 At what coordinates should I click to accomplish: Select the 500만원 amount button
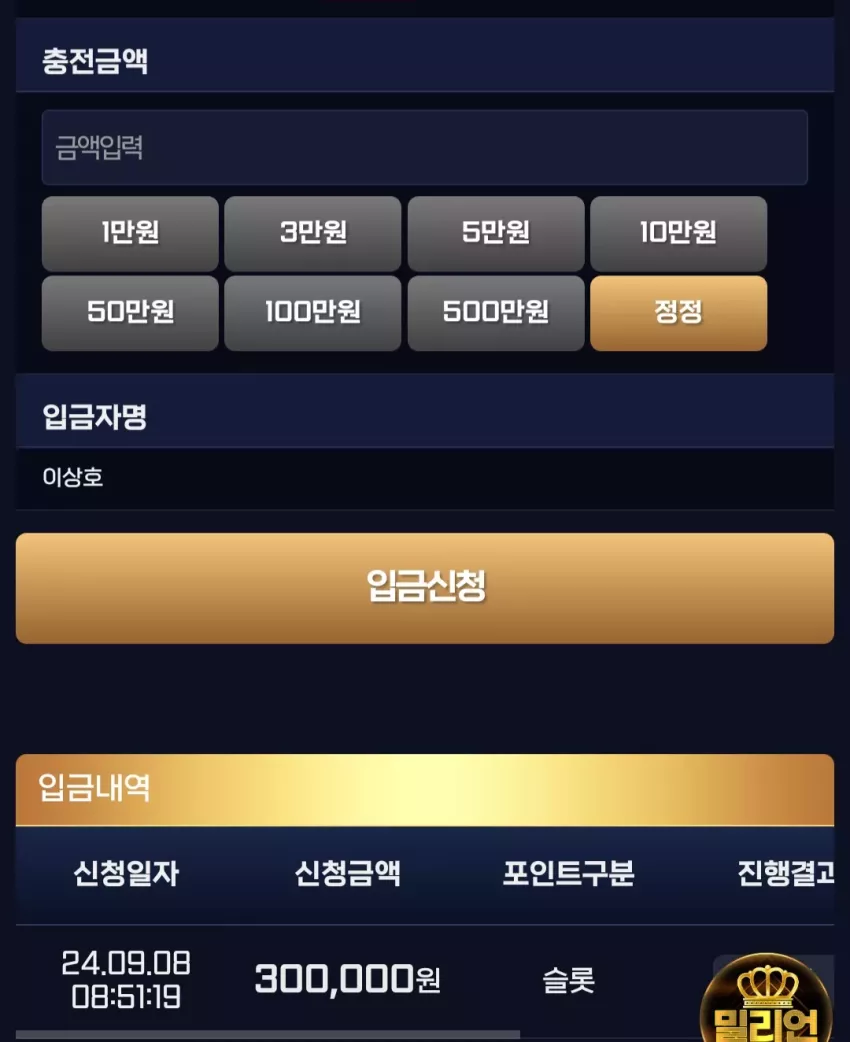coord(496,313)
